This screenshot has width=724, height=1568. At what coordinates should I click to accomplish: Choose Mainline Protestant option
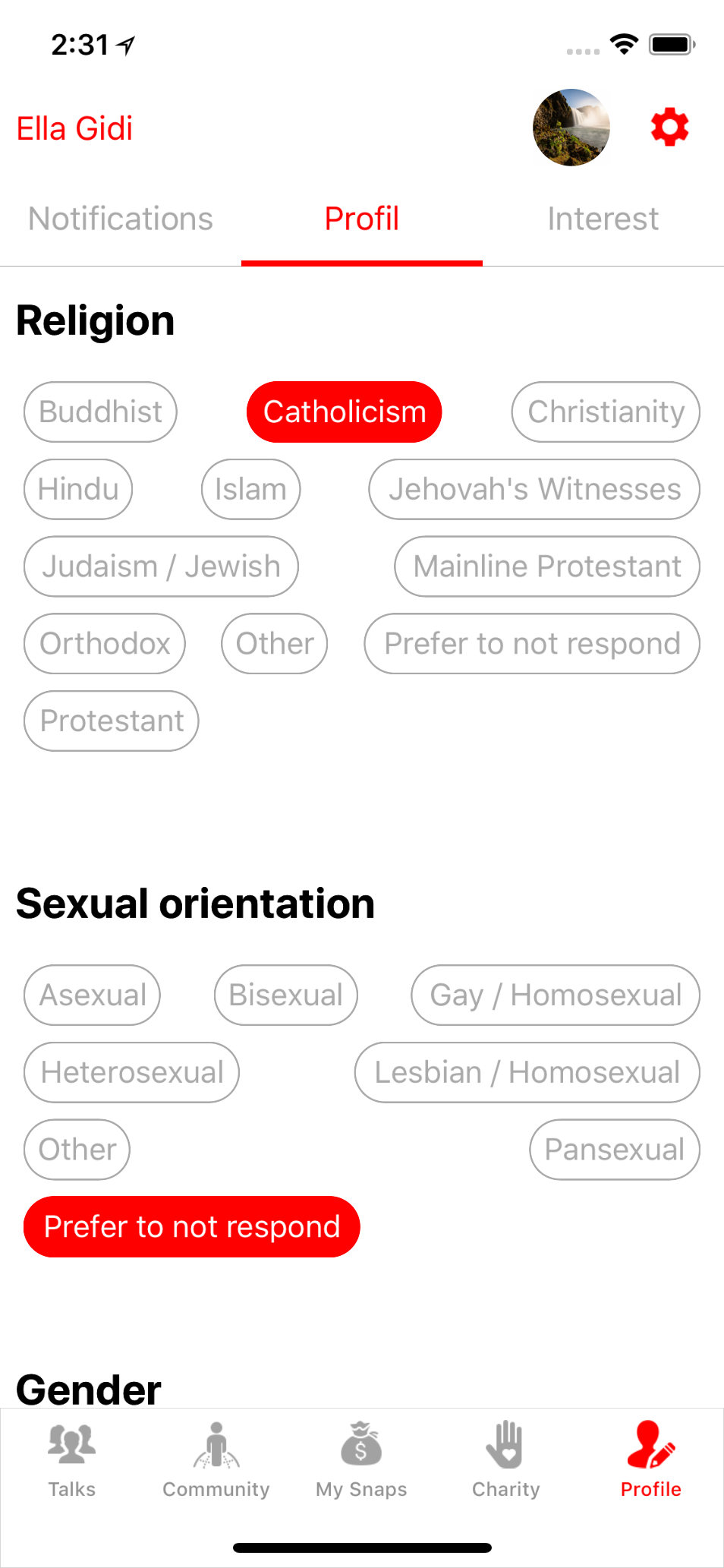[546, 567]
